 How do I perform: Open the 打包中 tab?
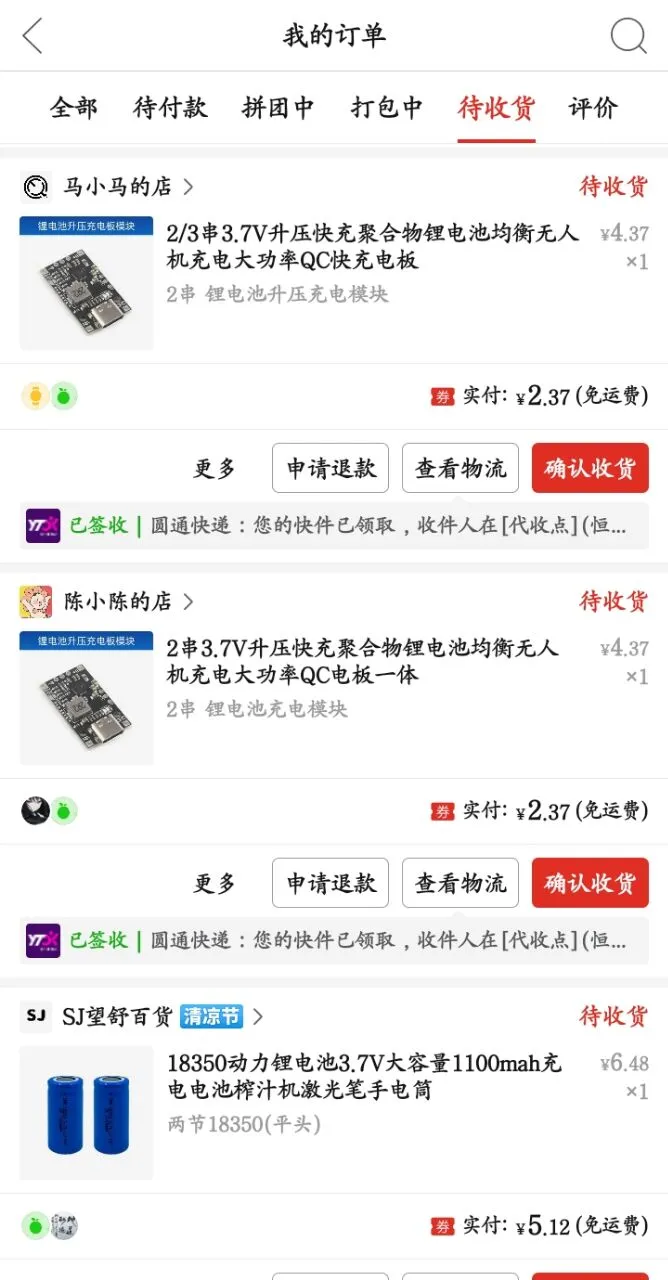pyautogui.click(x=387, y=108)
